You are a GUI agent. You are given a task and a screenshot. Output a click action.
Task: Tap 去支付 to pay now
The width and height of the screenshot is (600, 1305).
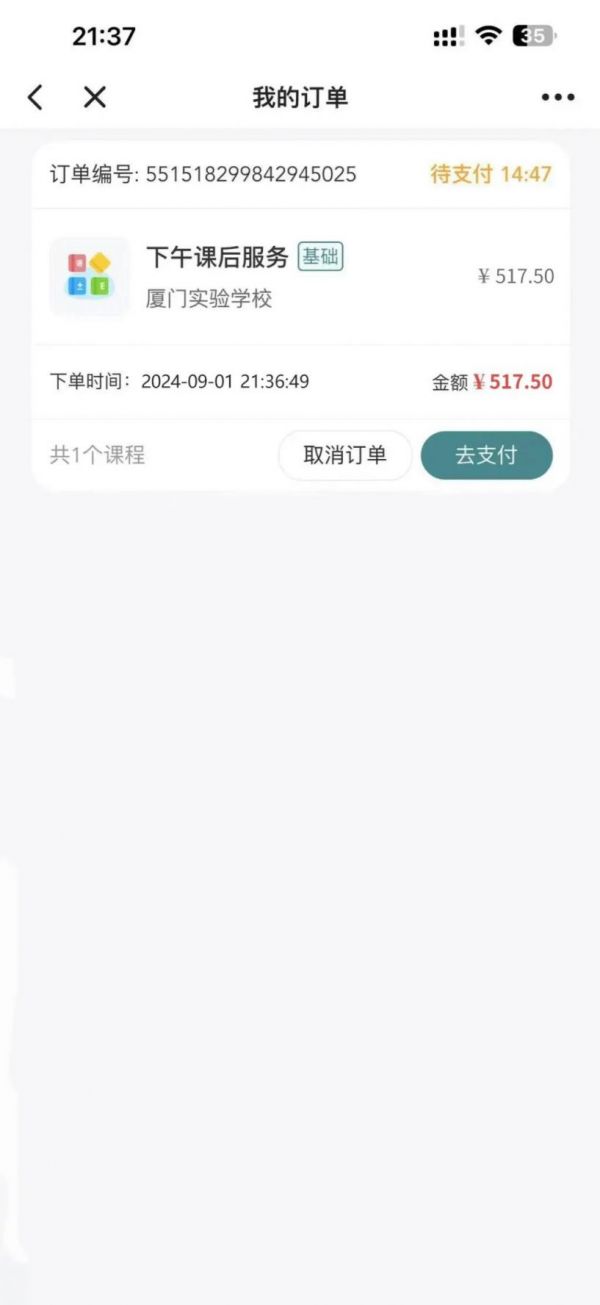click(x=486, y=455)
